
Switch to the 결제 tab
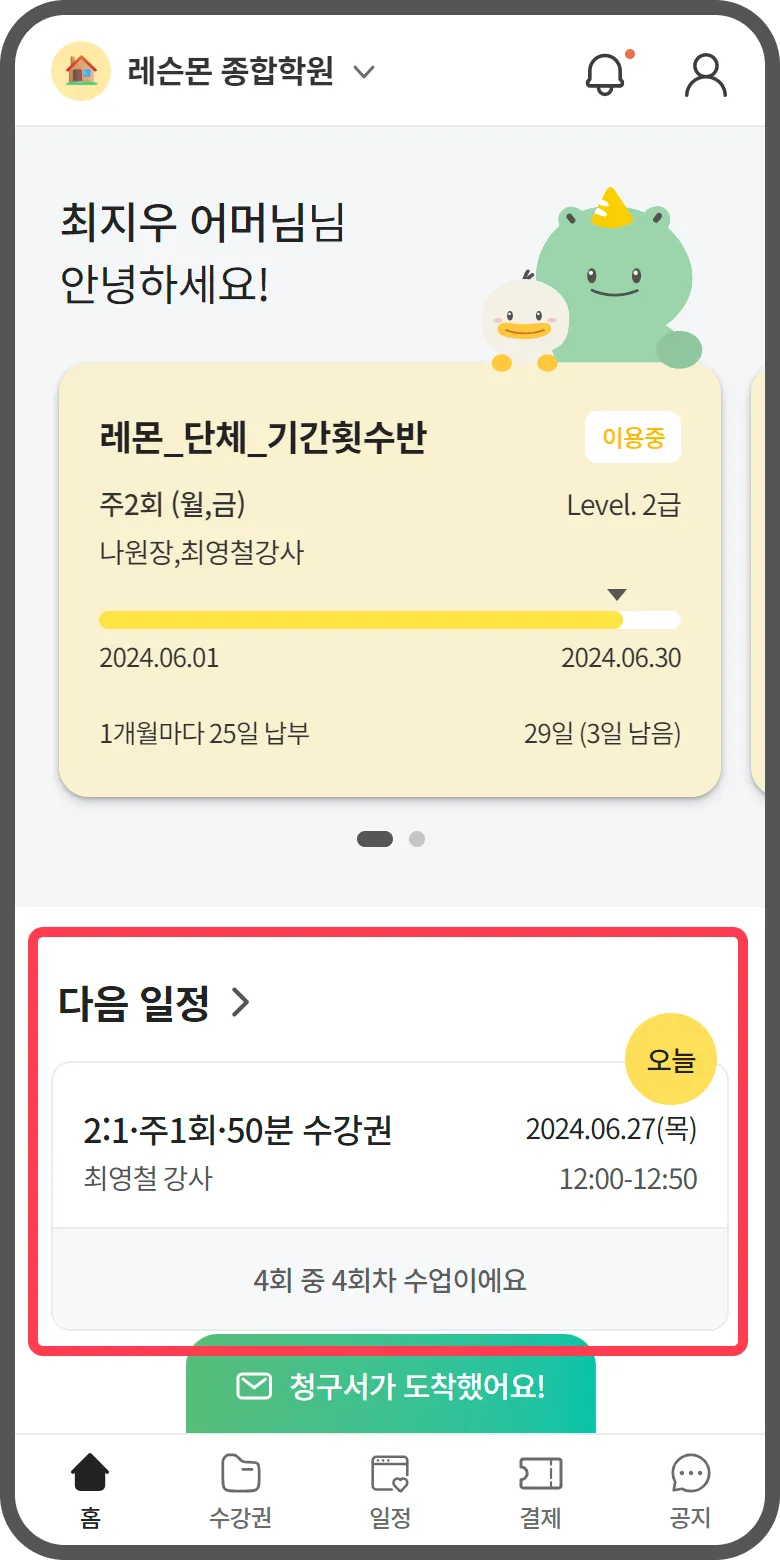tap(540, 1490)
